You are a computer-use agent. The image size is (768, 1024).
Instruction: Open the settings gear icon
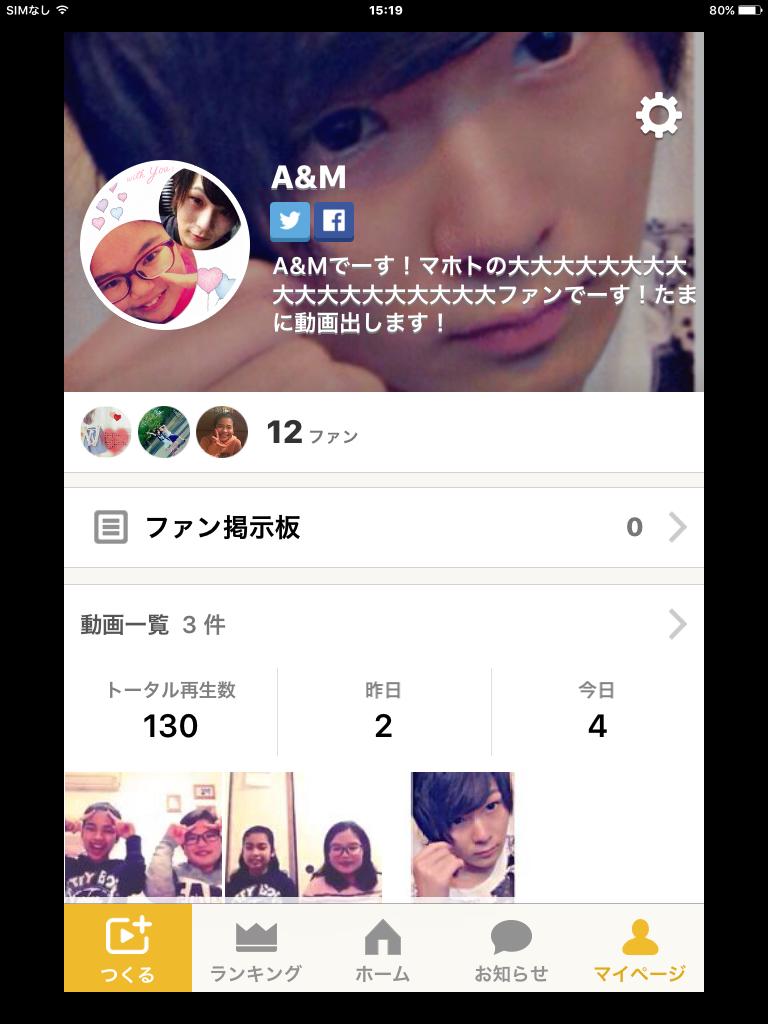click(x=659, y=116)
